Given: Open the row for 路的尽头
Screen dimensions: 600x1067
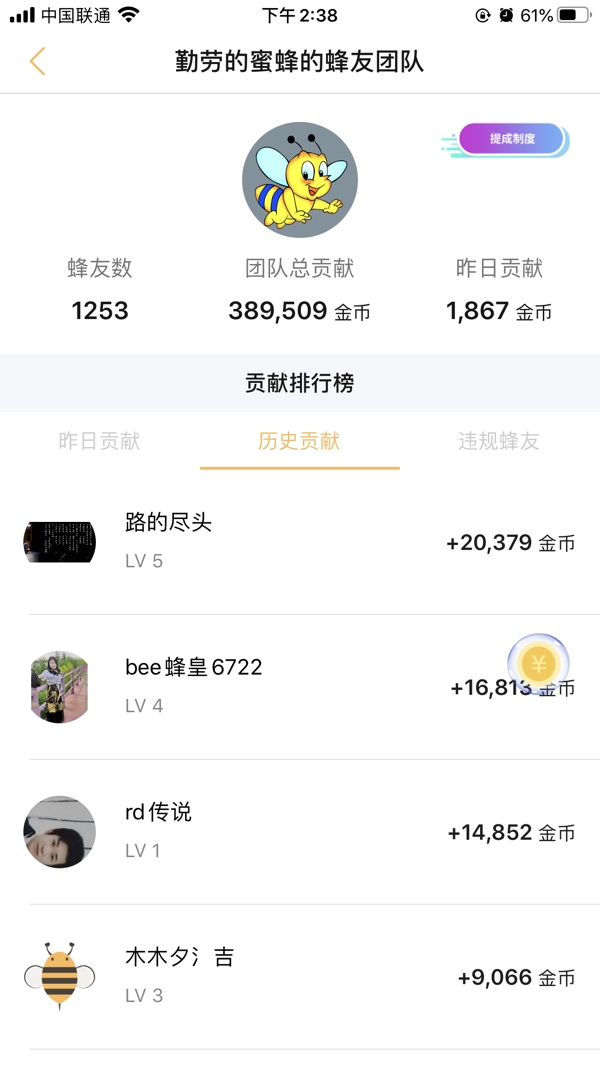Looking at the screenshot, I should coord(300,541).
